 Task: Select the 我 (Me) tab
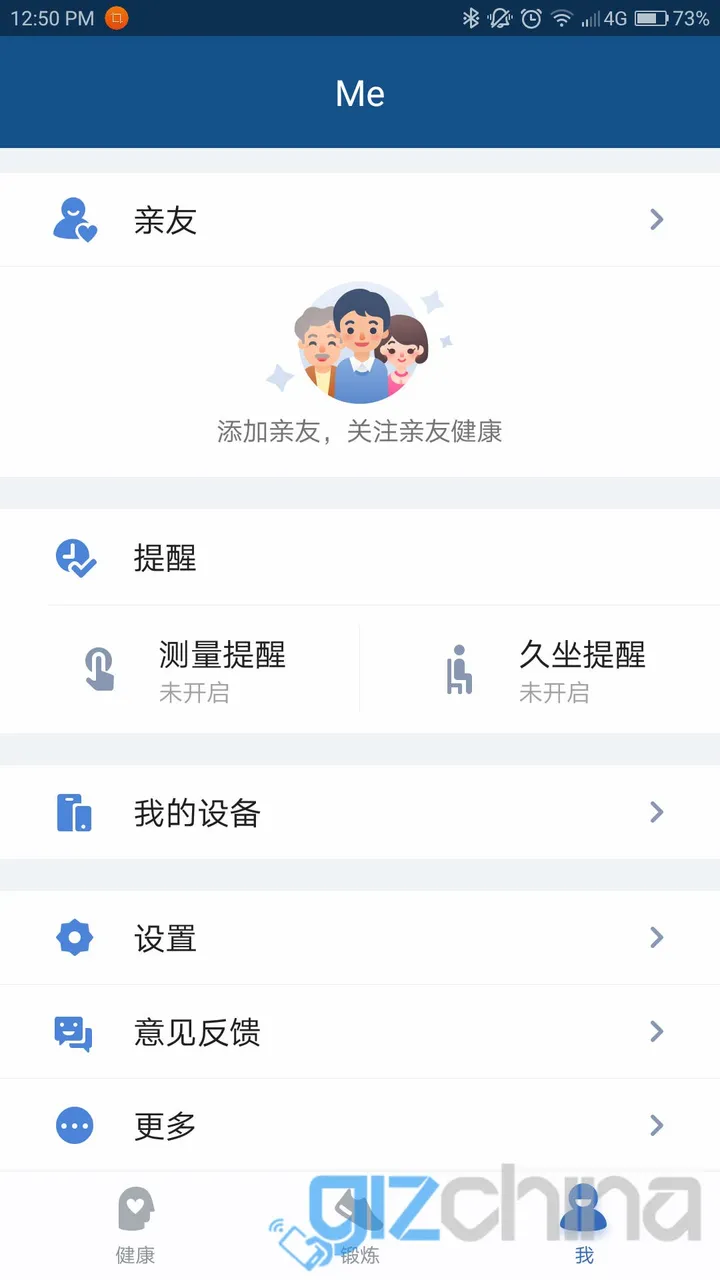coord(584,1226)
